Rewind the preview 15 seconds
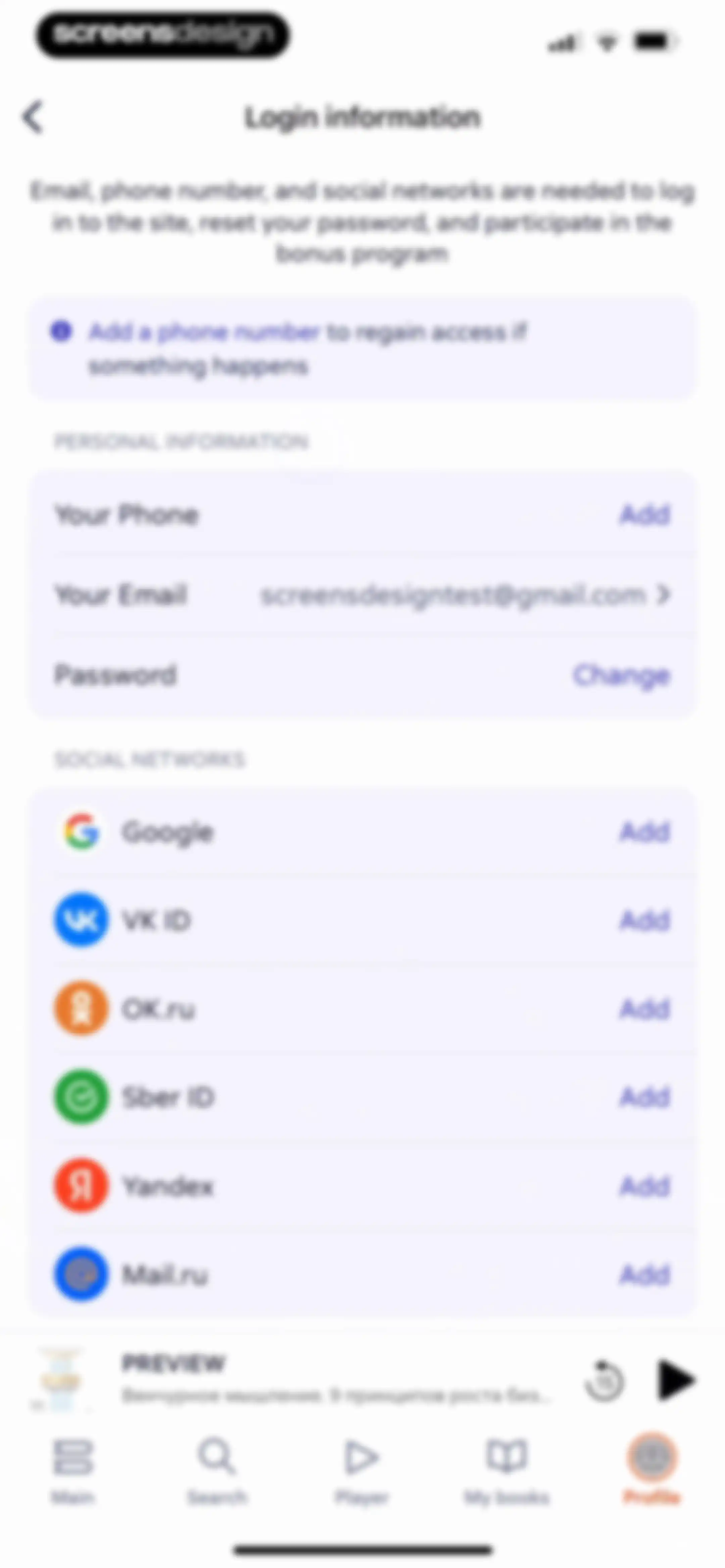Image resolution: width=725 pixels, height=1568 pixels. (x=604, y=1381)
